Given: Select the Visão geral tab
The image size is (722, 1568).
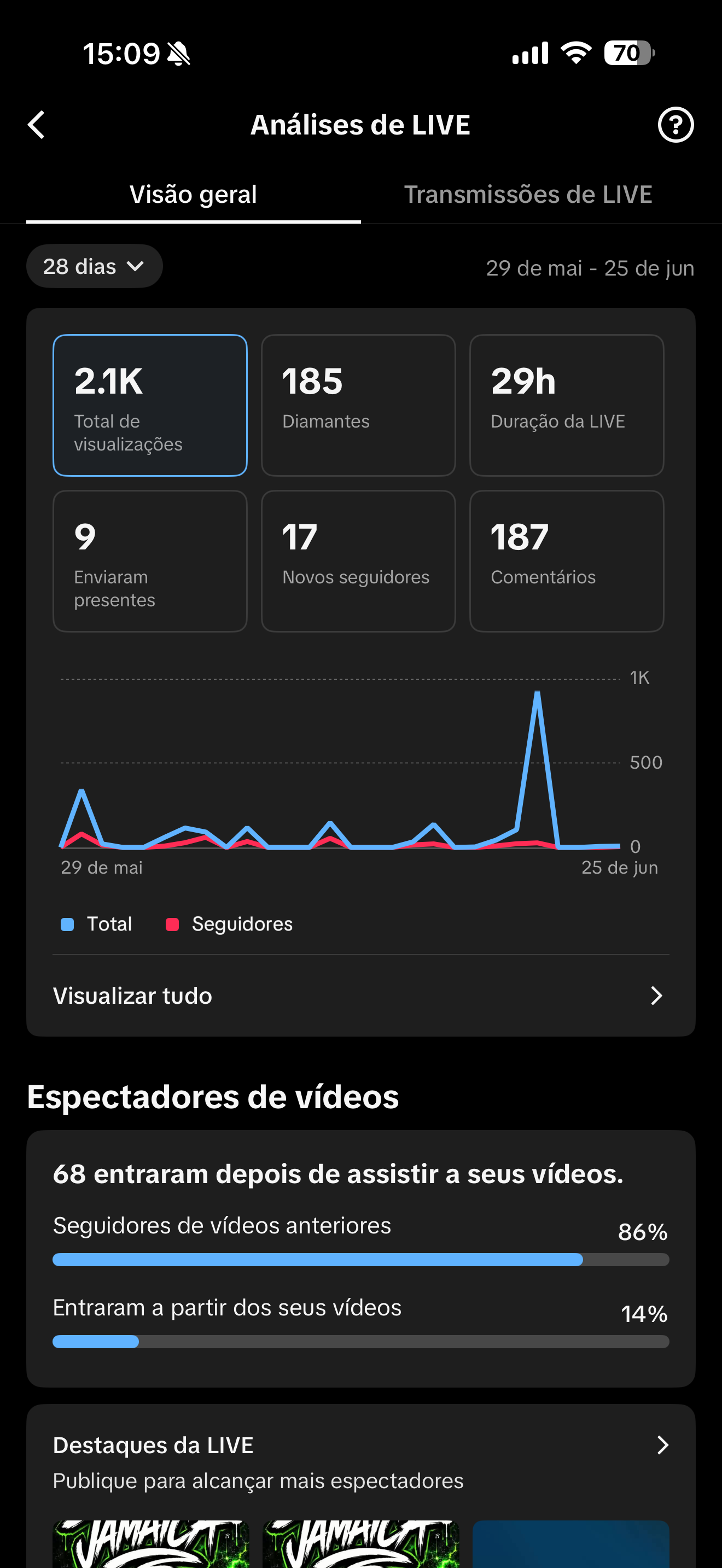Looking at the screenshot, I should [193, 194].
